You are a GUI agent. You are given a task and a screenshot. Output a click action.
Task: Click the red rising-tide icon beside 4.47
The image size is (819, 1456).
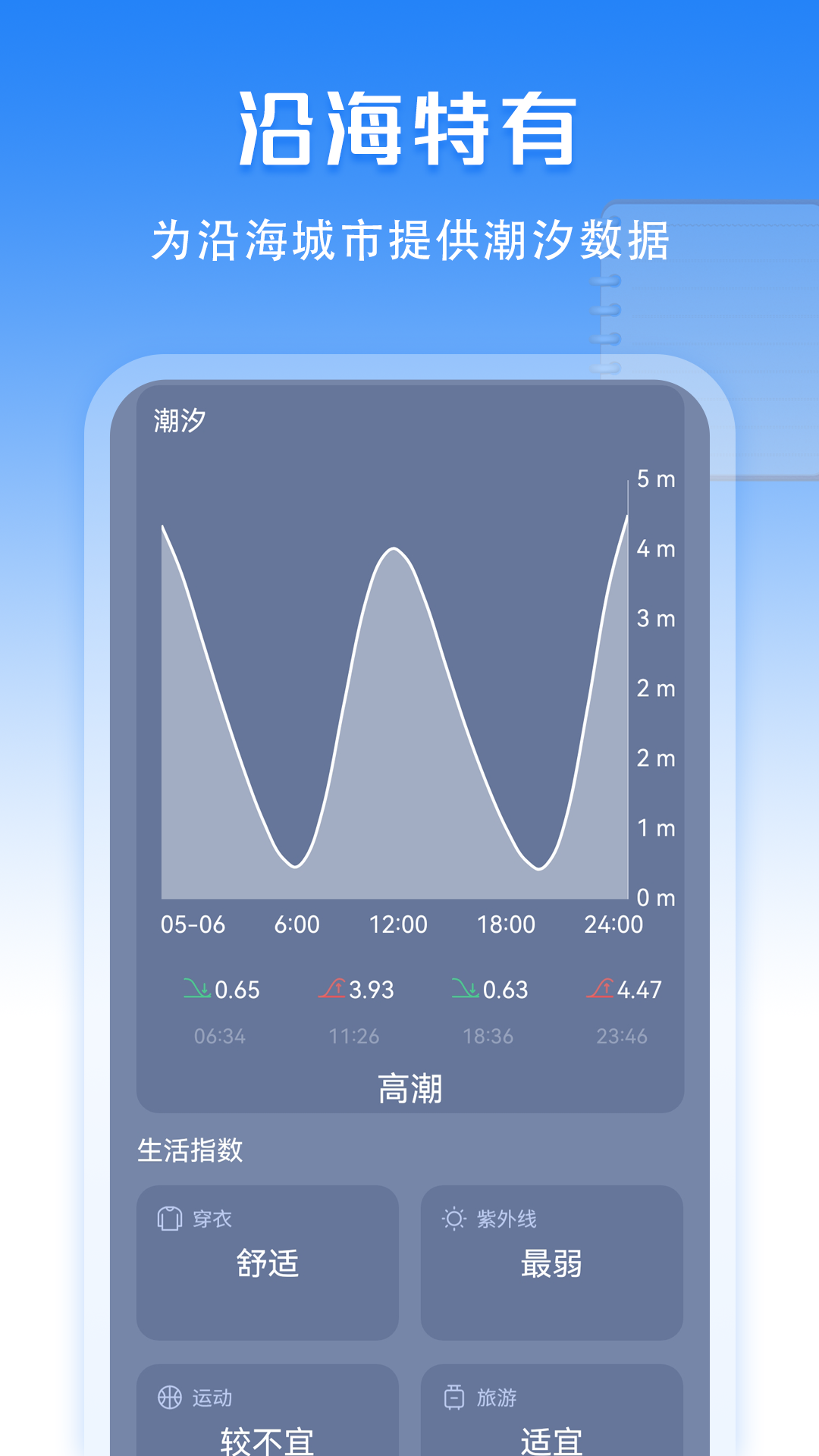pos(599,987)
